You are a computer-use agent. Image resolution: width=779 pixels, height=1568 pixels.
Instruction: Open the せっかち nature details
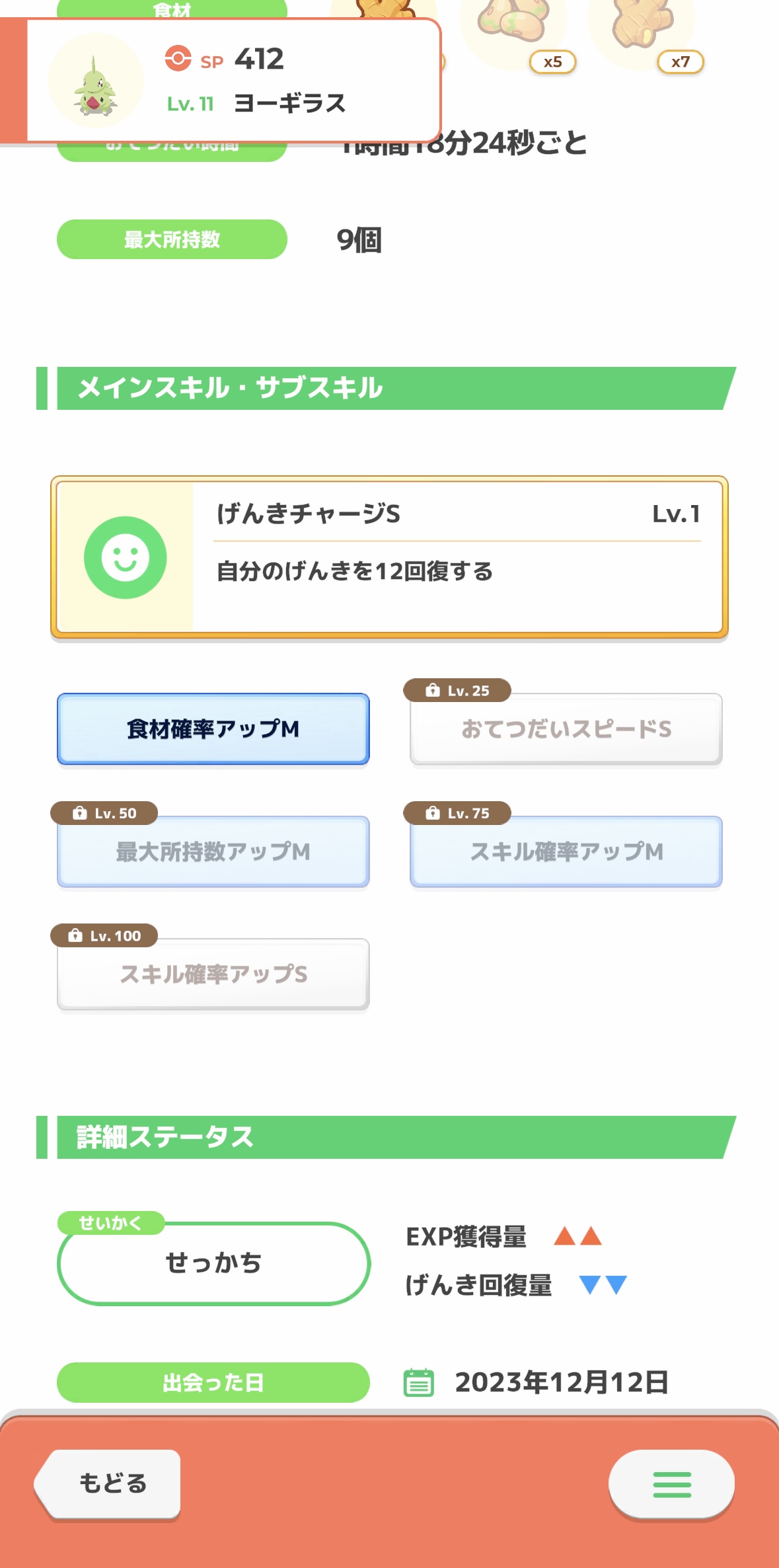(213, 1263)
